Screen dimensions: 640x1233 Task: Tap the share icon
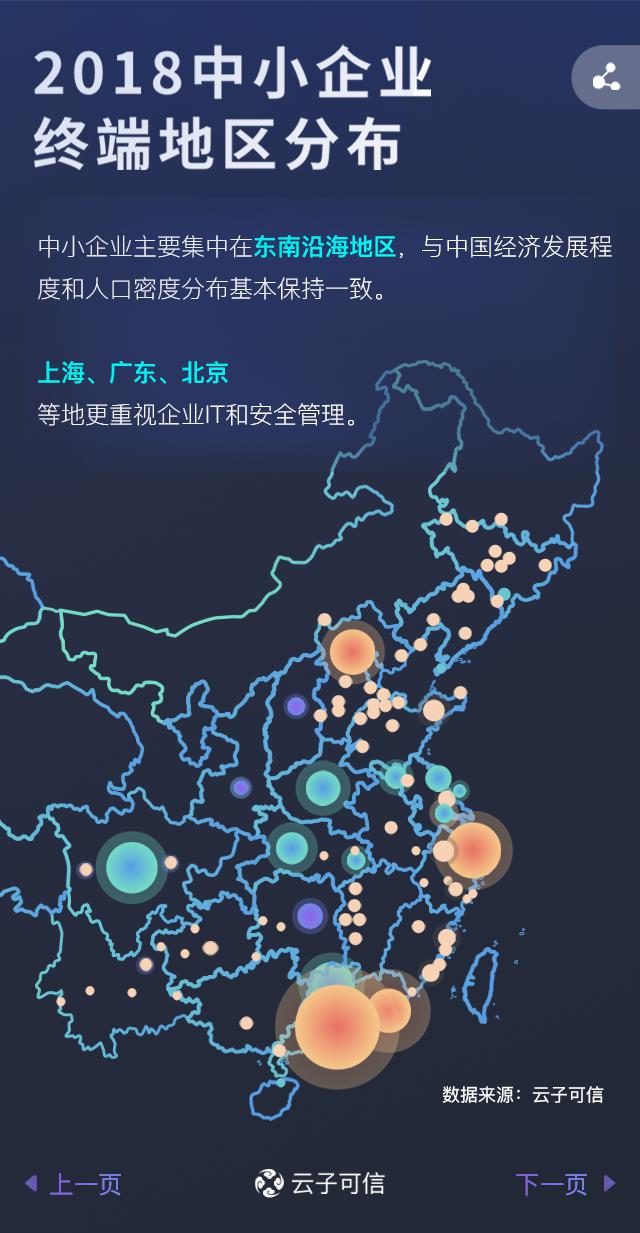point(606,77)
